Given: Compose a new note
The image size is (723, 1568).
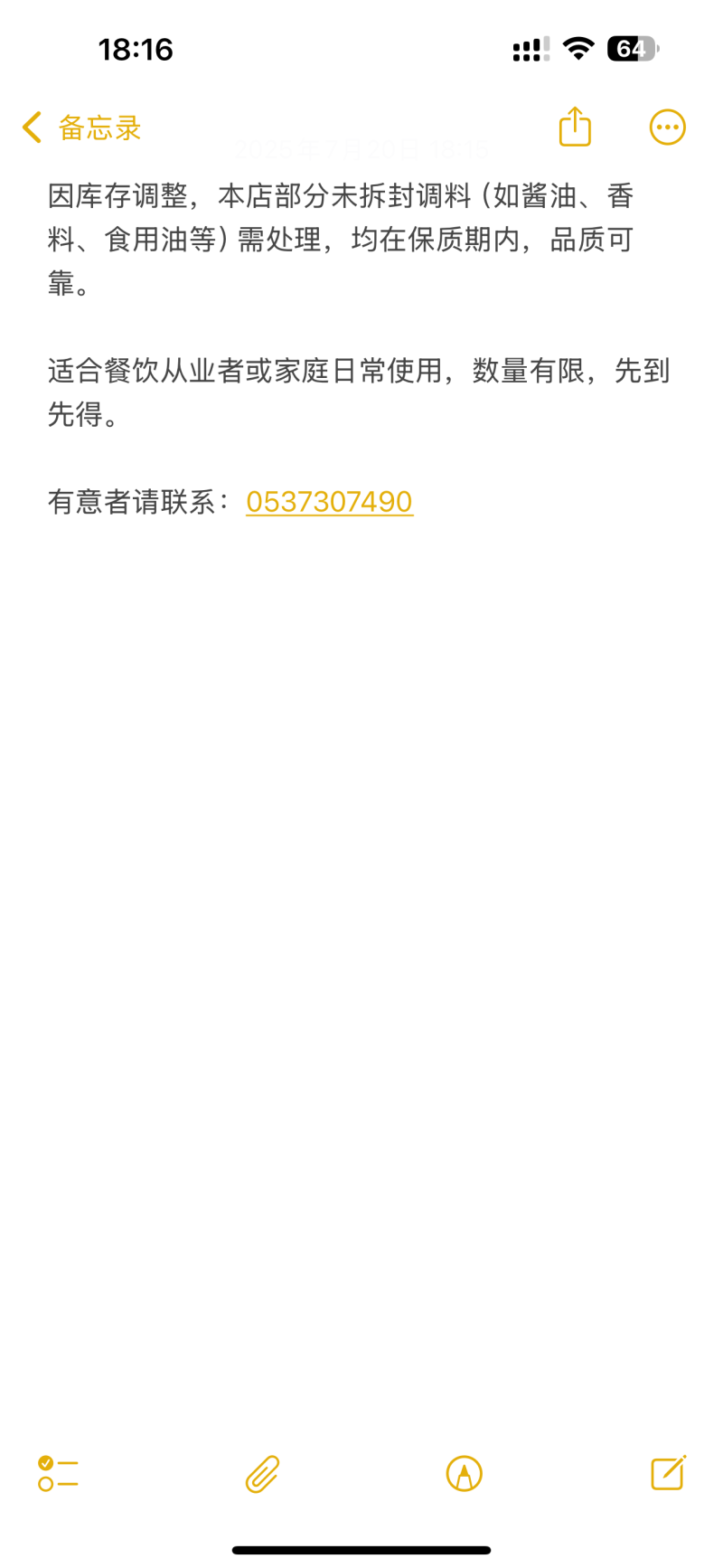Looking at the screenshot, I should coord(669,1472).
